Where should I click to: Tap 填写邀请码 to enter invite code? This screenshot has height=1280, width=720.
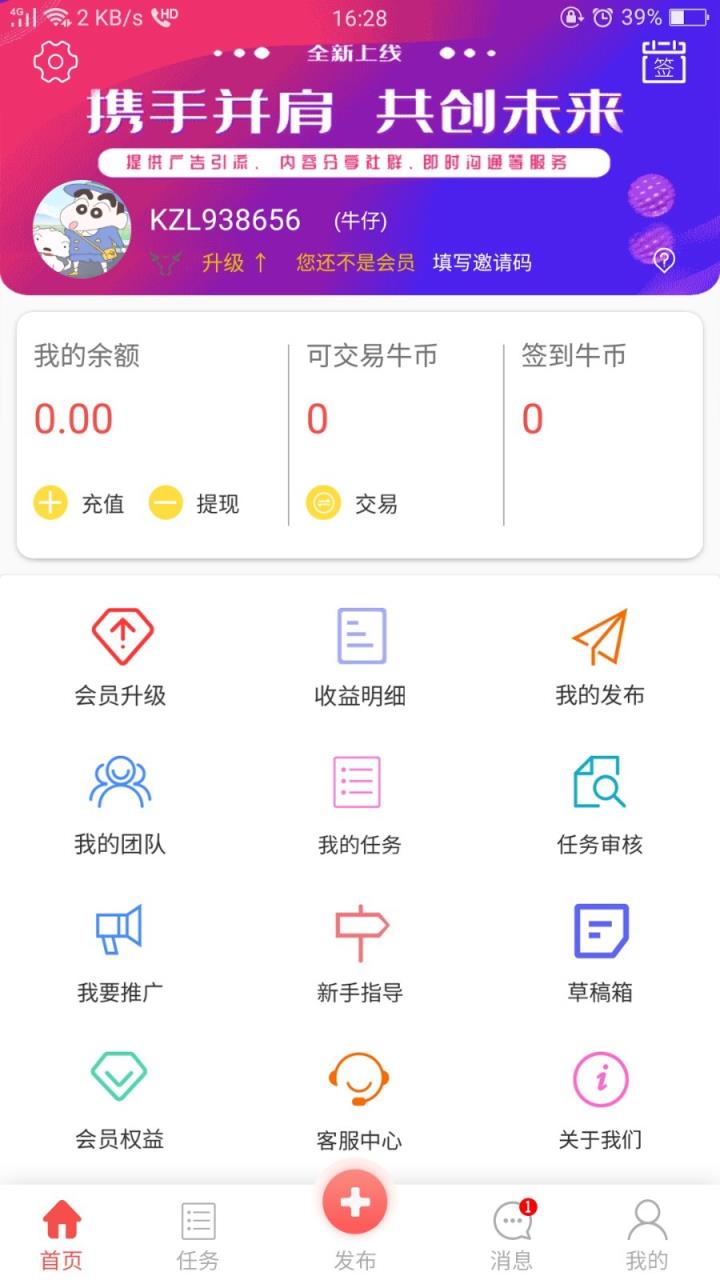pos(484,261)
